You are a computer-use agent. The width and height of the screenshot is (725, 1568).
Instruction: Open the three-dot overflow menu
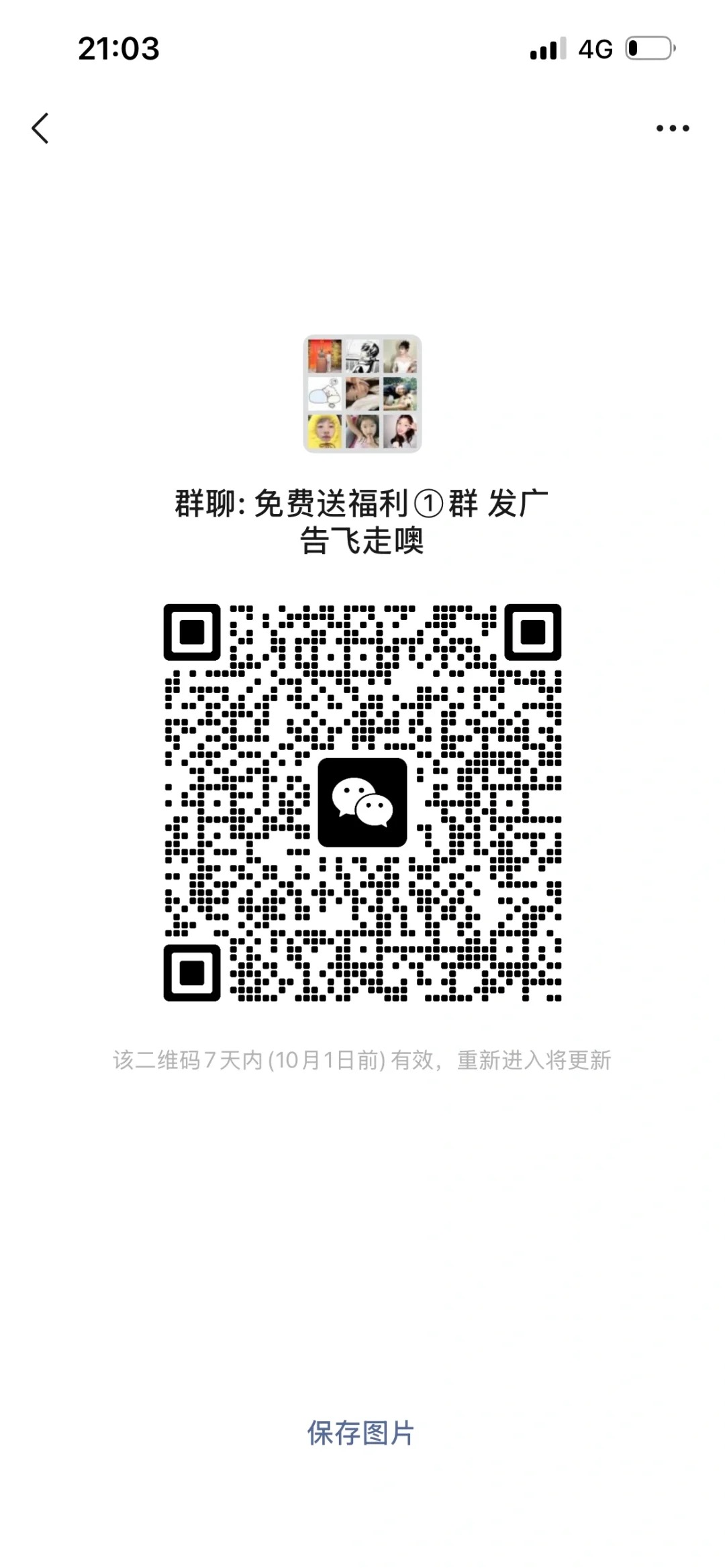(x=673, y=128)
